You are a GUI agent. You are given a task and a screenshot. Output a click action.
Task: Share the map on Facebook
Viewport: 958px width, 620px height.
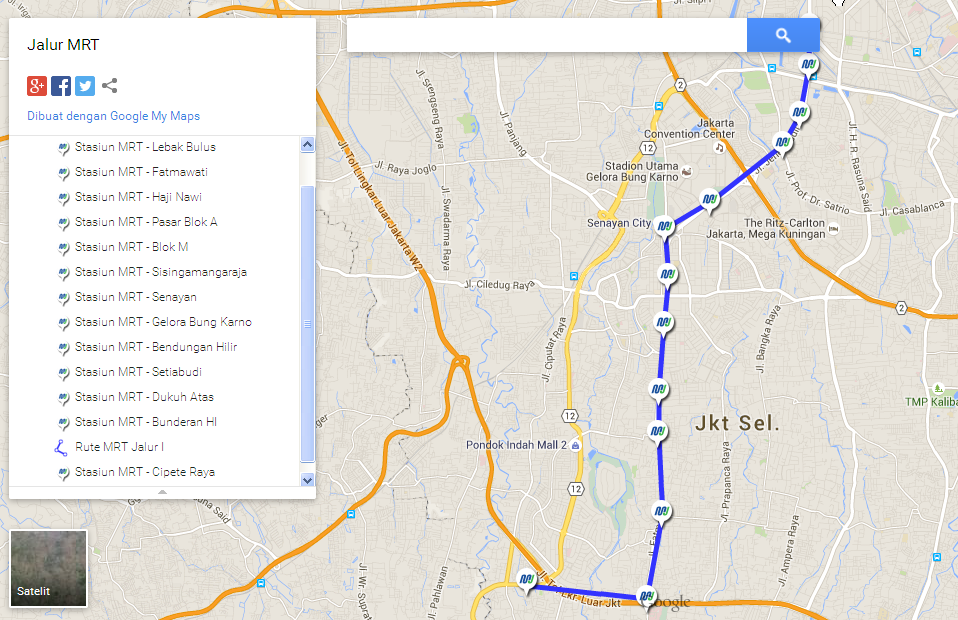tap(61, 86)
